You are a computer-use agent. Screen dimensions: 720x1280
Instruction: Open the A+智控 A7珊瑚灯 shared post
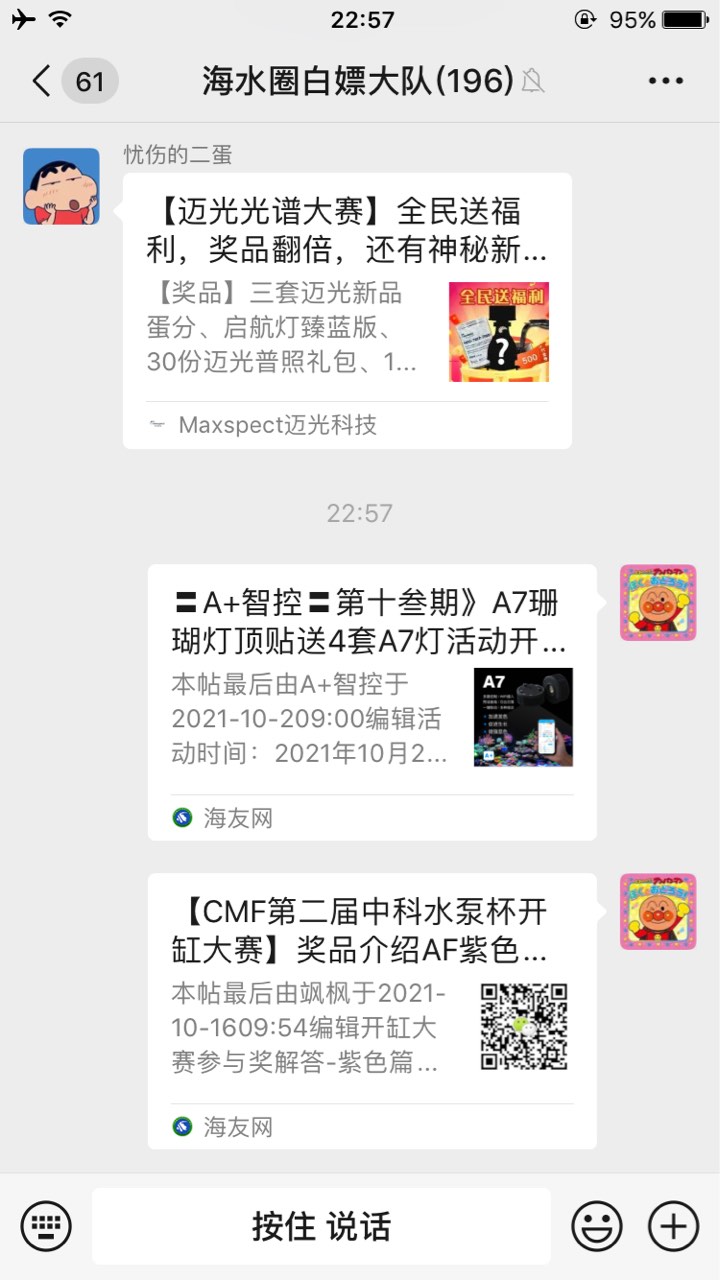pyautogui.click(x=372, y=702)
